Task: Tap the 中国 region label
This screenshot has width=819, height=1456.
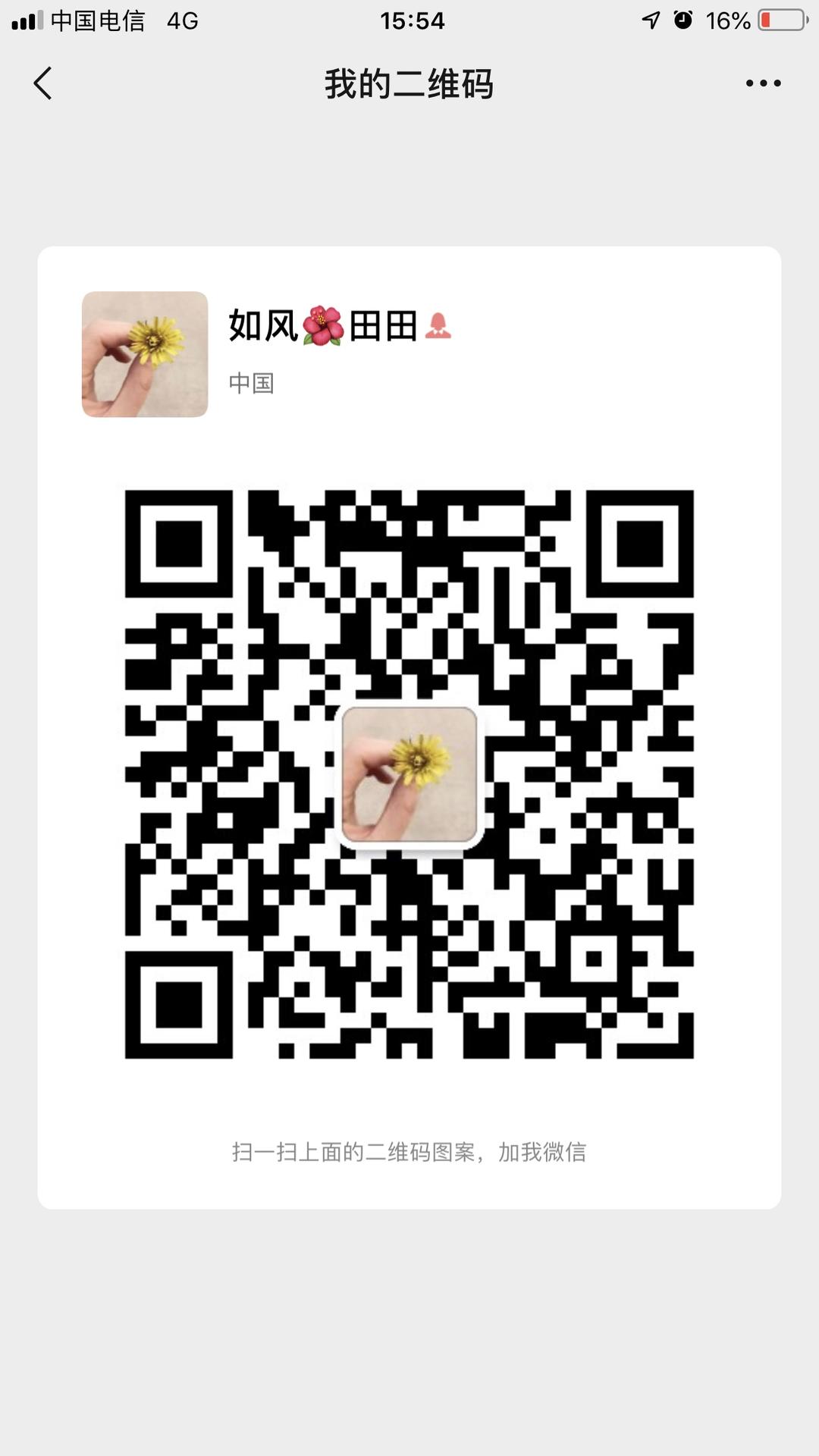Action: [251, 384]
